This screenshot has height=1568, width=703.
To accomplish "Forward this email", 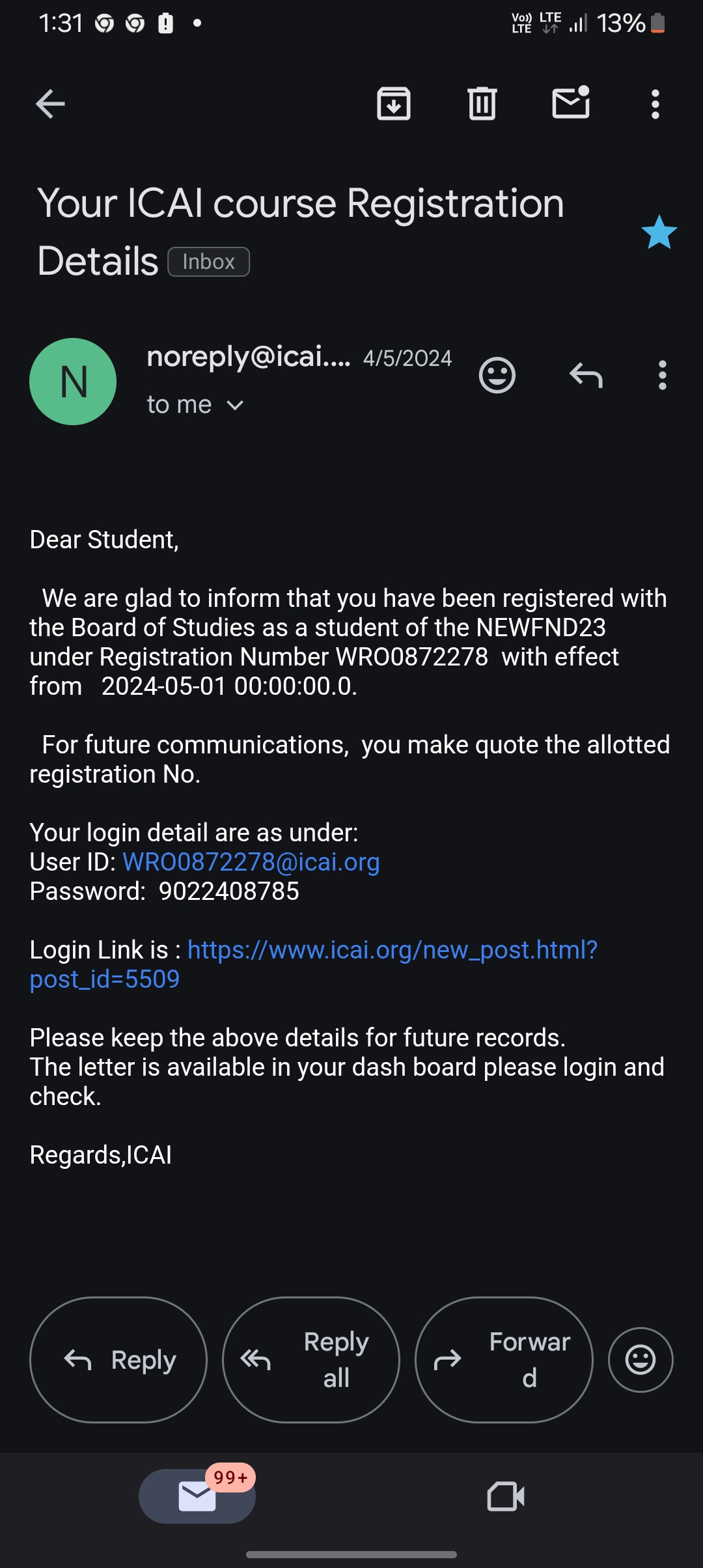I will 504,1360.
